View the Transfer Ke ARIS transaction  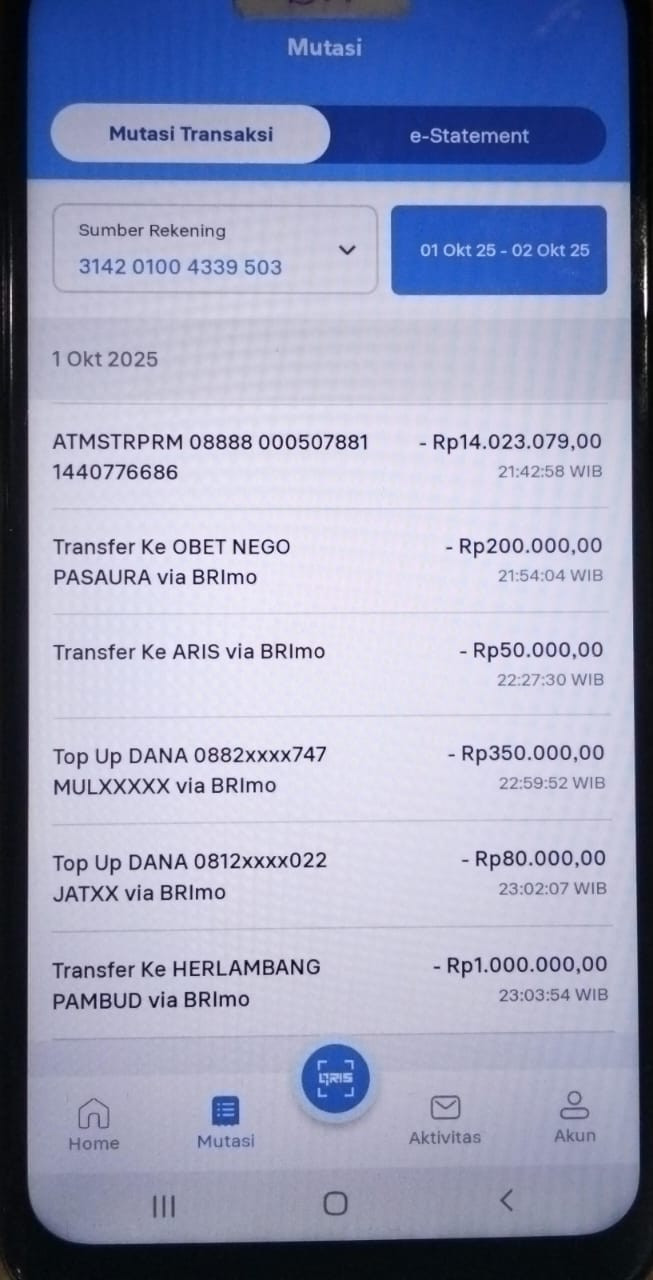pos(328,664)
